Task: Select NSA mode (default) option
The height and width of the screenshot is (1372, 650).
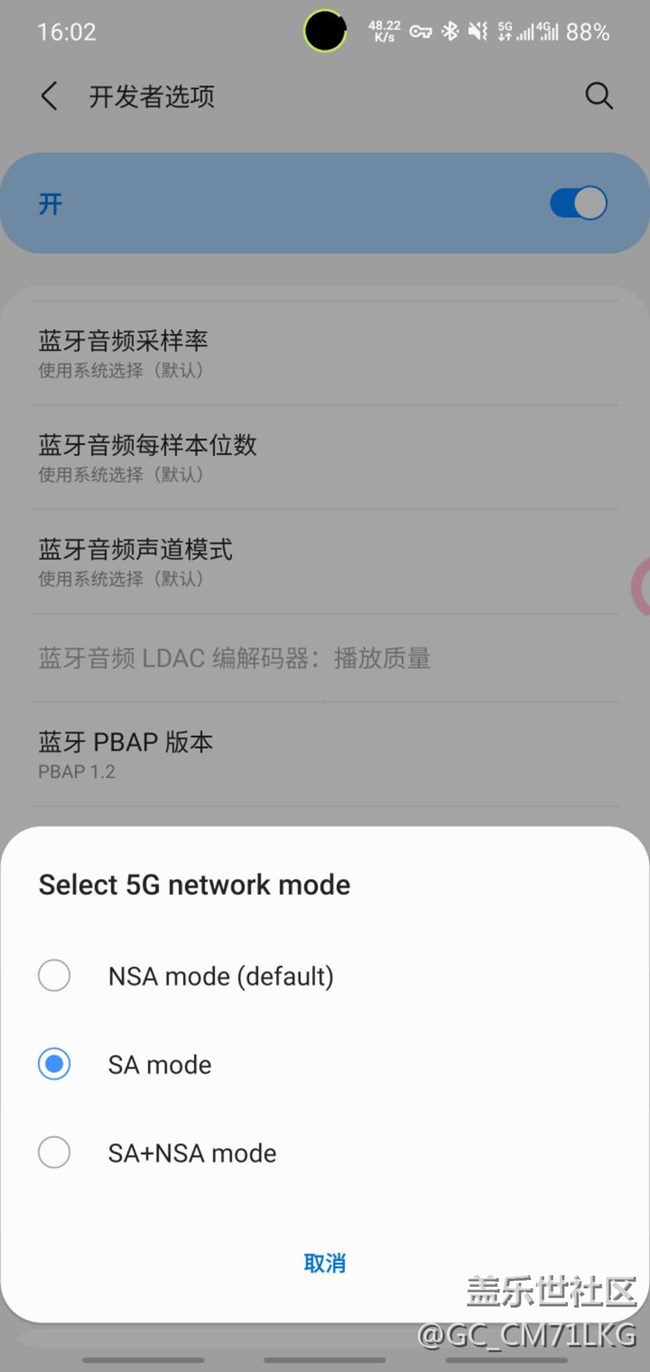Action: 324,976
